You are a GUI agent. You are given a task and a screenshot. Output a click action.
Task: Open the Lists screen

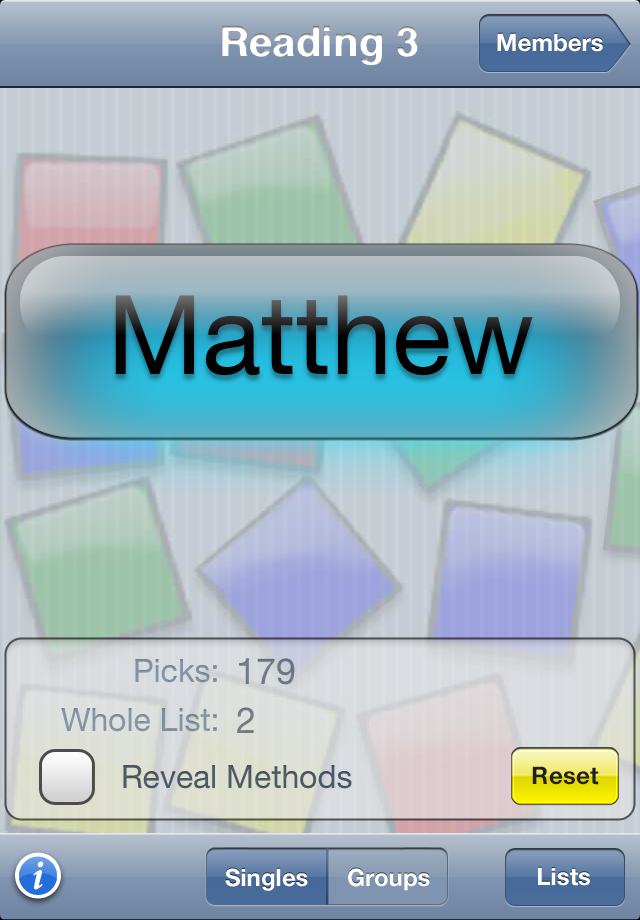564,877
